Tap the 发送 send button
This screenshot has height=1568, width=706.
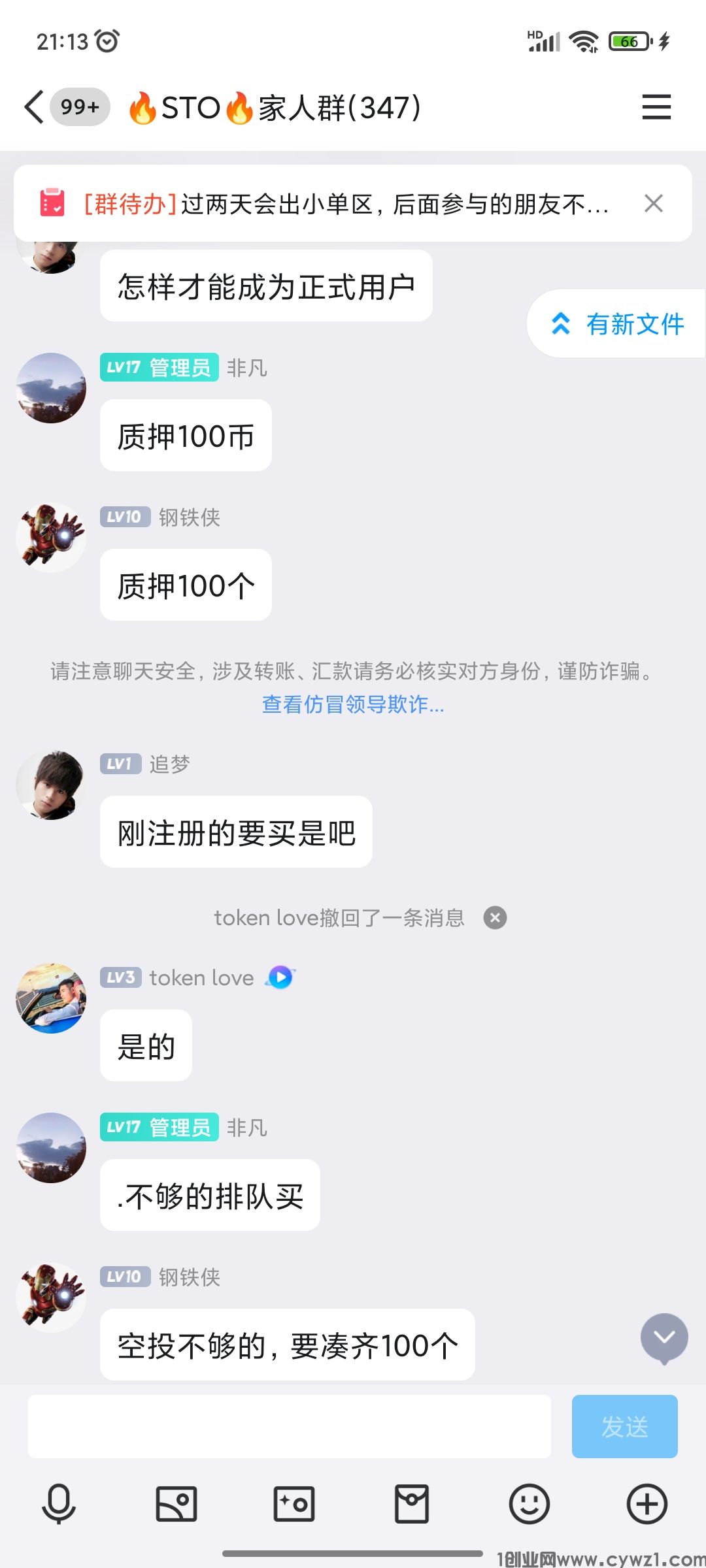(x=624, y=1426)
